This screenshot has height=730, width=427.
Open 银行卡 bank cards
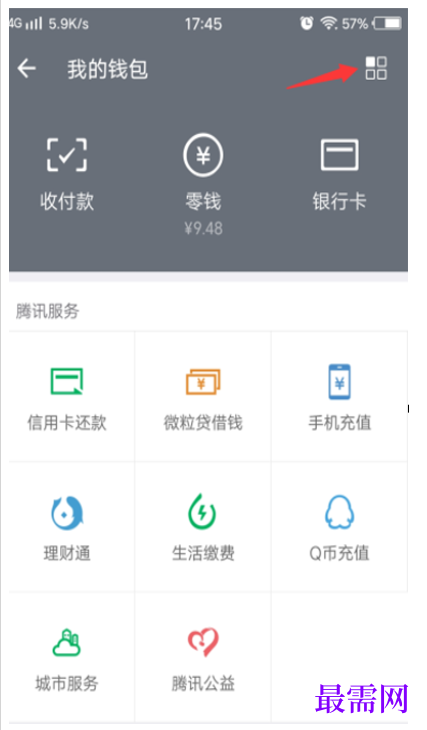click(x=339, y=175)
